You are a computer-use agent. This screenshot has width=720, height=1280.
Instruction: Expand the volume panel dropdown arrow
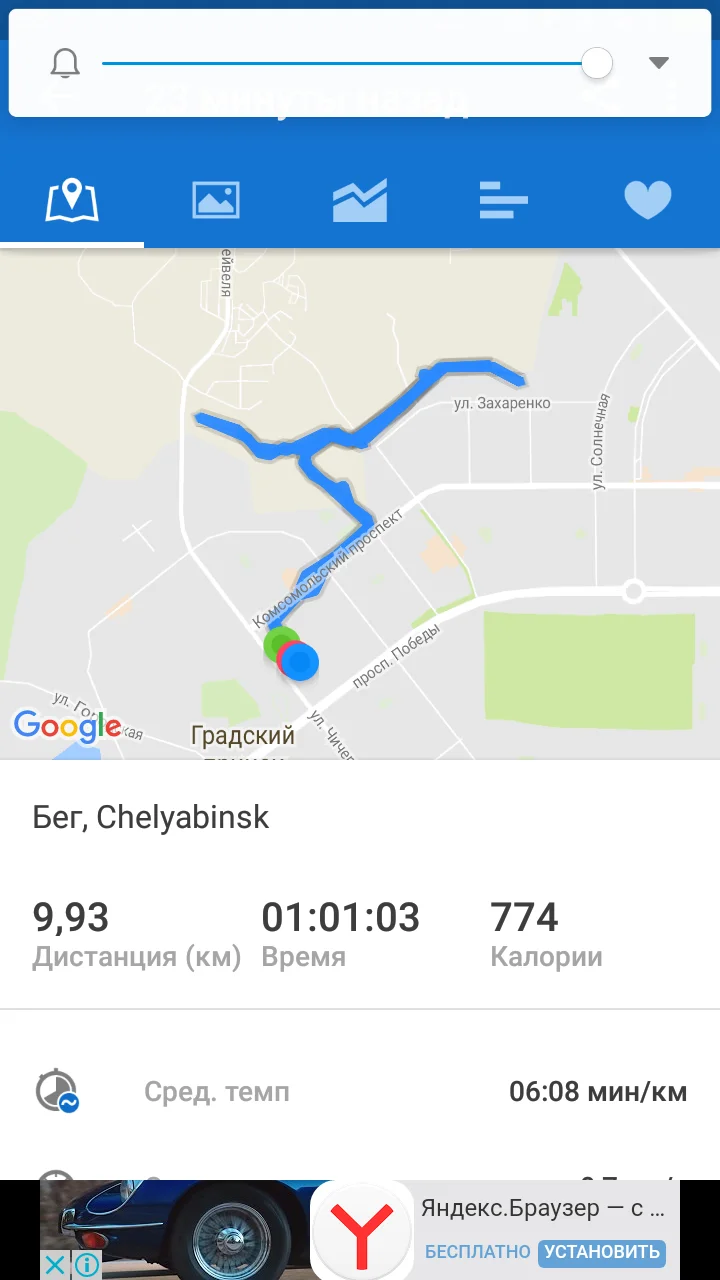tap(659, 62)
